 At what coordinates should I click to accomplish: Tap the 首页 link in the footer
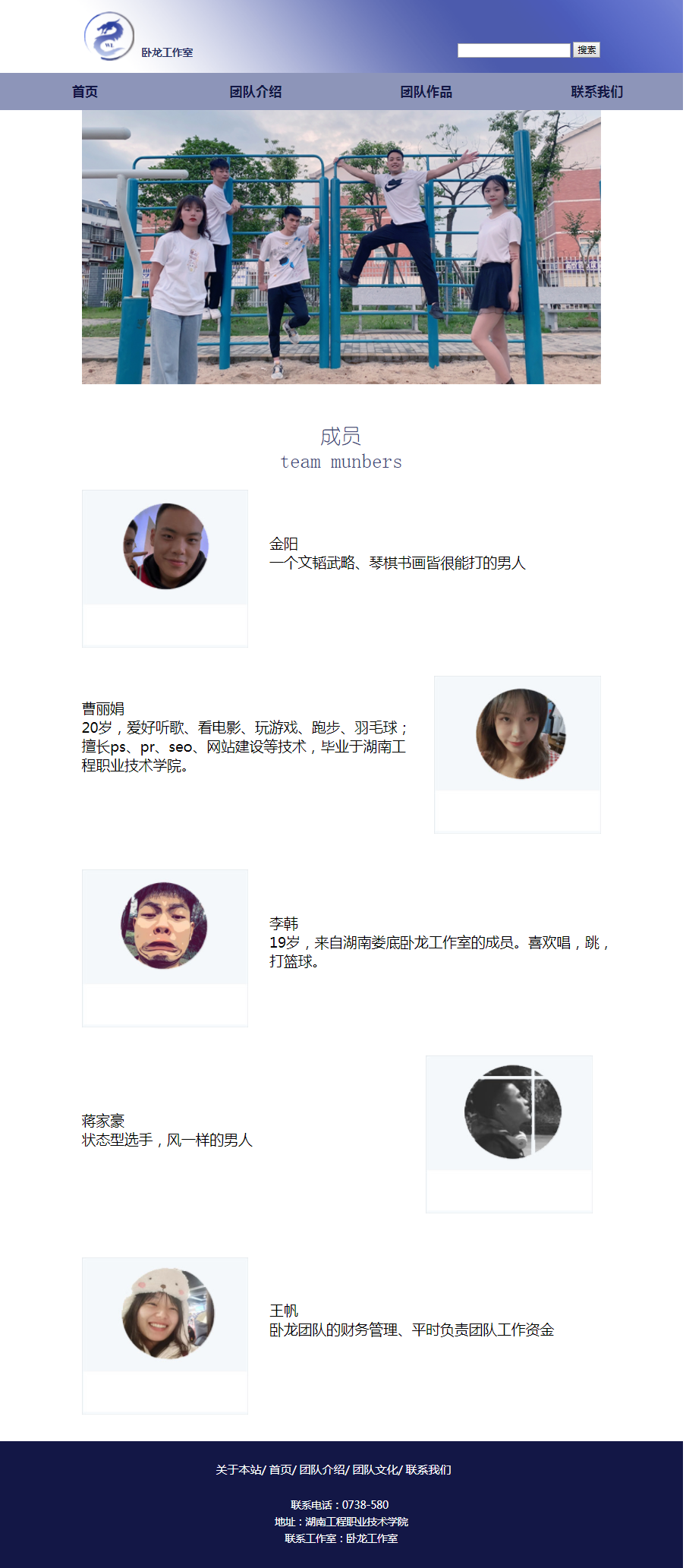(x=280, y=1470)
